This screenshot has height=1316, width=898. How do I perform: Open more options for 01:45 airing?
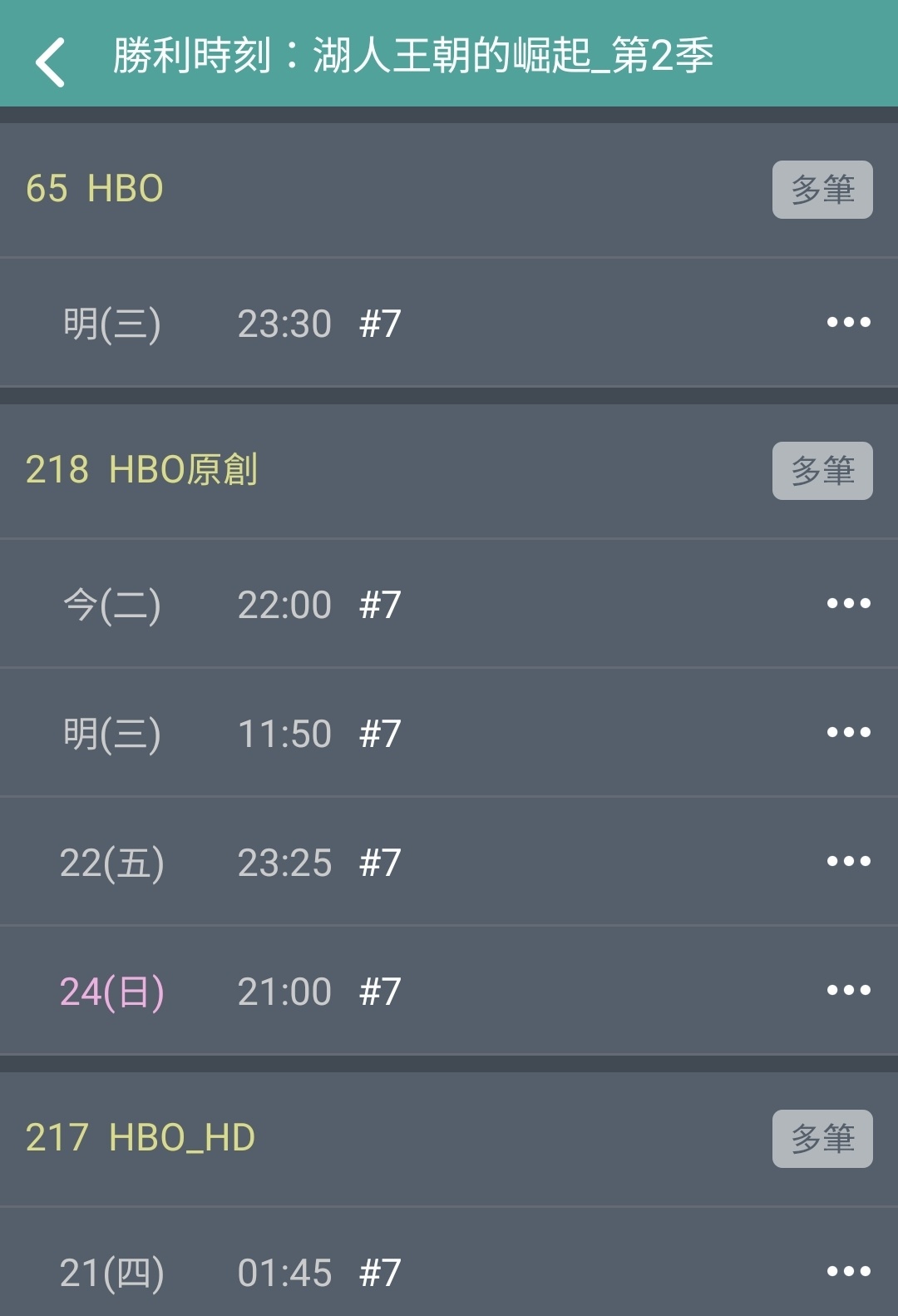click(x=848, y=1272)
